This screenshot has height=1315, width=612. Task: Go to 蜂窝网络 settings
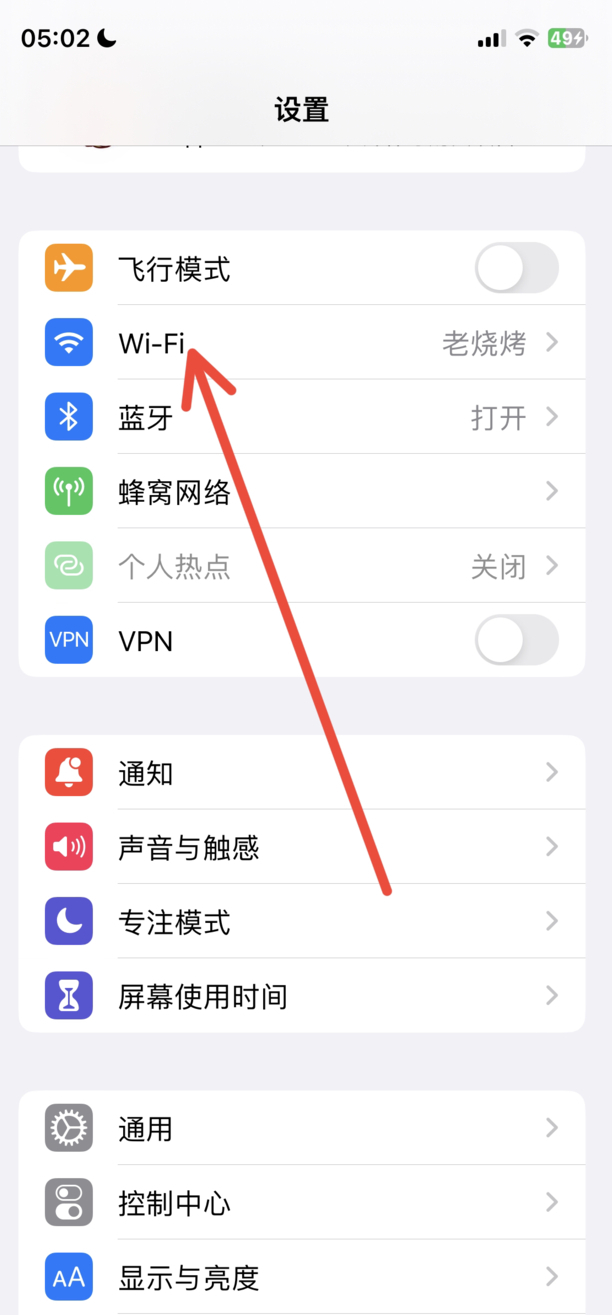[x=300, y=491]
